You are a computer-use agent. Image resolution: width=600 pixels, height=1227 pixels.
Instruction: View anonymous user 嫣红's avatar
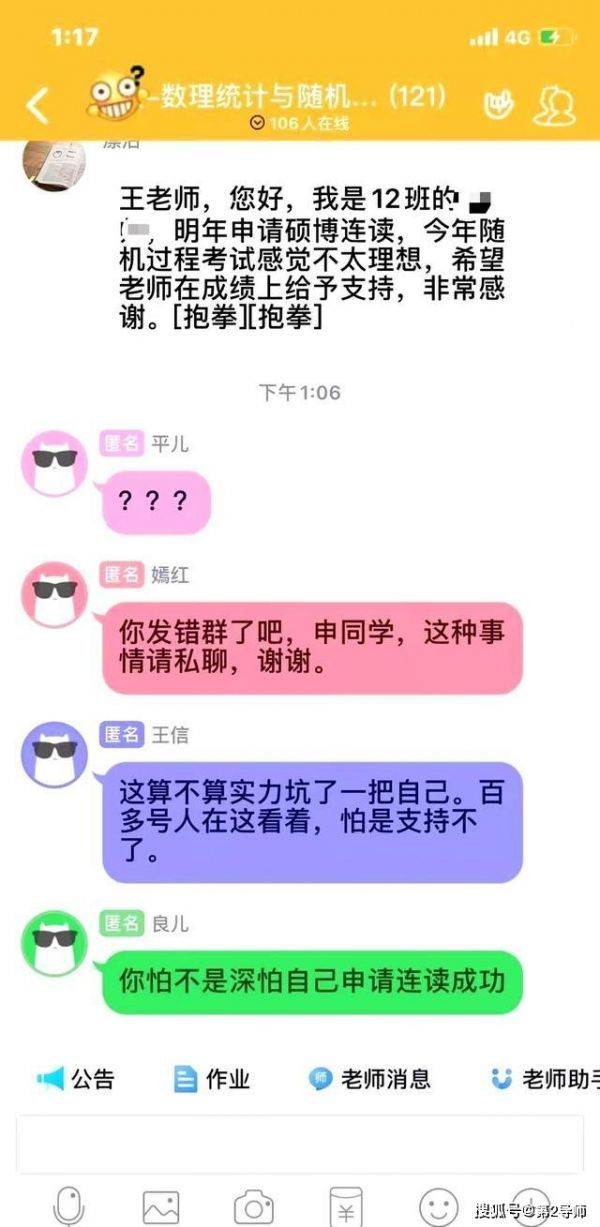click(x=55, y=594)
